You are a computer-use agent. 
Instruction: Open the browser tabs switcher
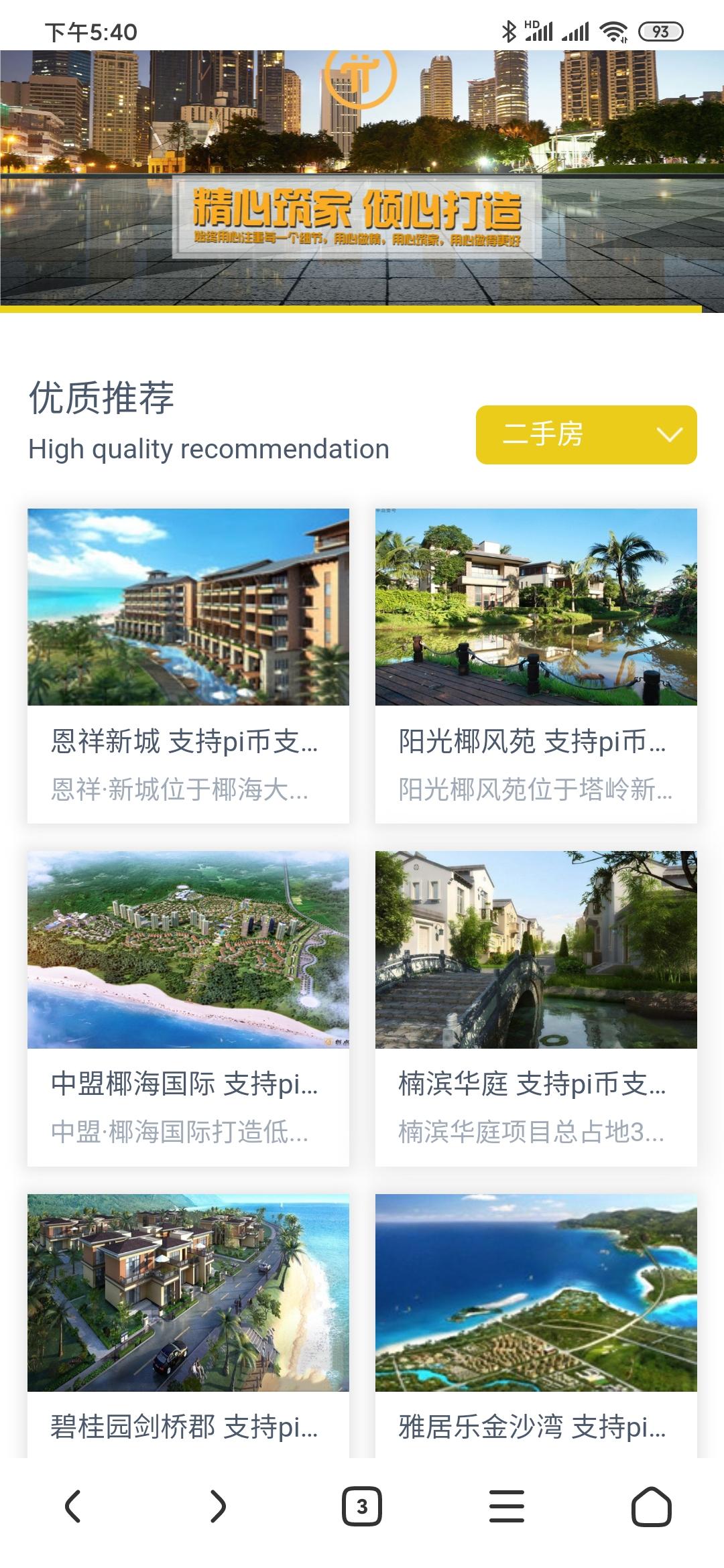point(362,1507)
